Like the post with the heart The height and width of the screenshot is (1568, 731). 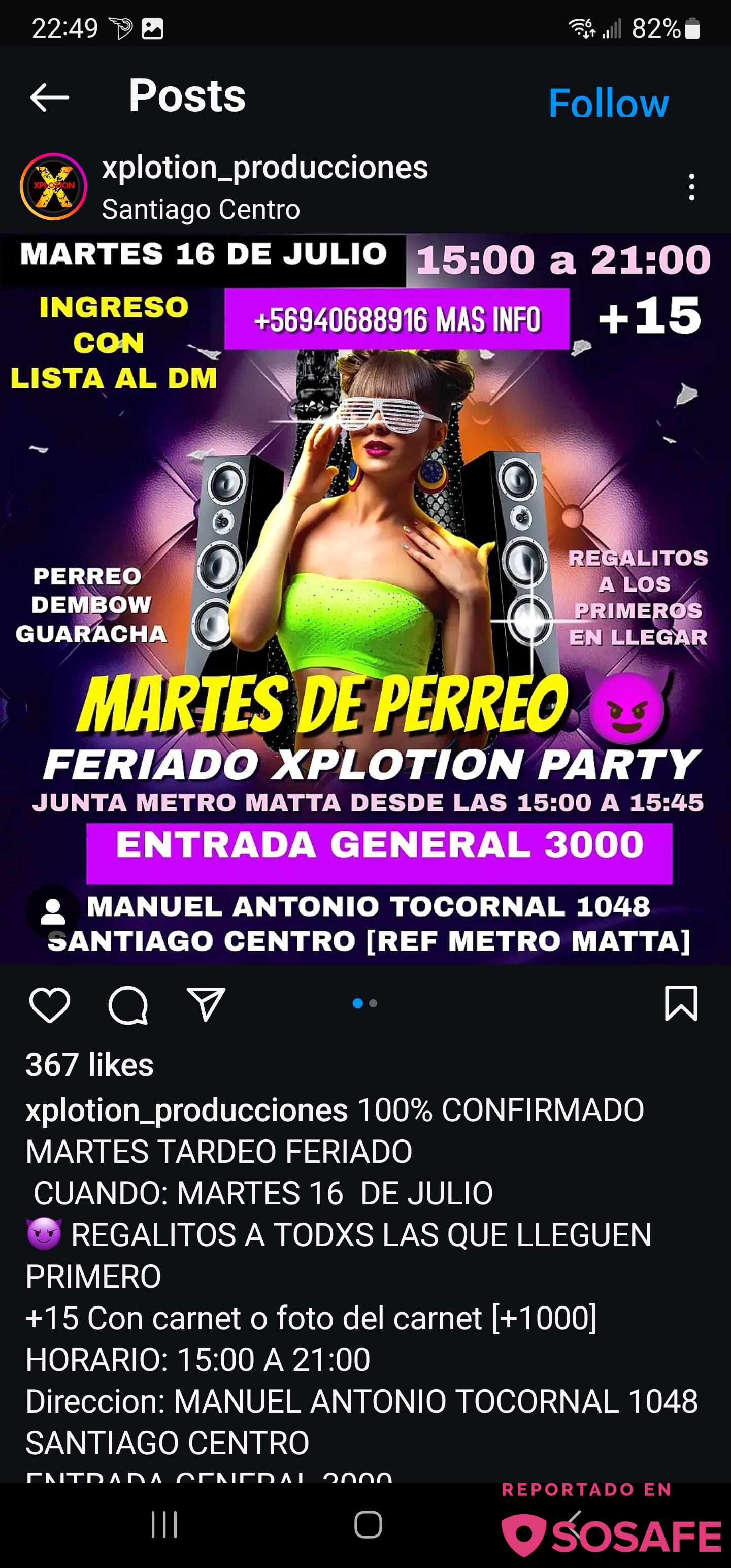click(x=49, y=1004)
